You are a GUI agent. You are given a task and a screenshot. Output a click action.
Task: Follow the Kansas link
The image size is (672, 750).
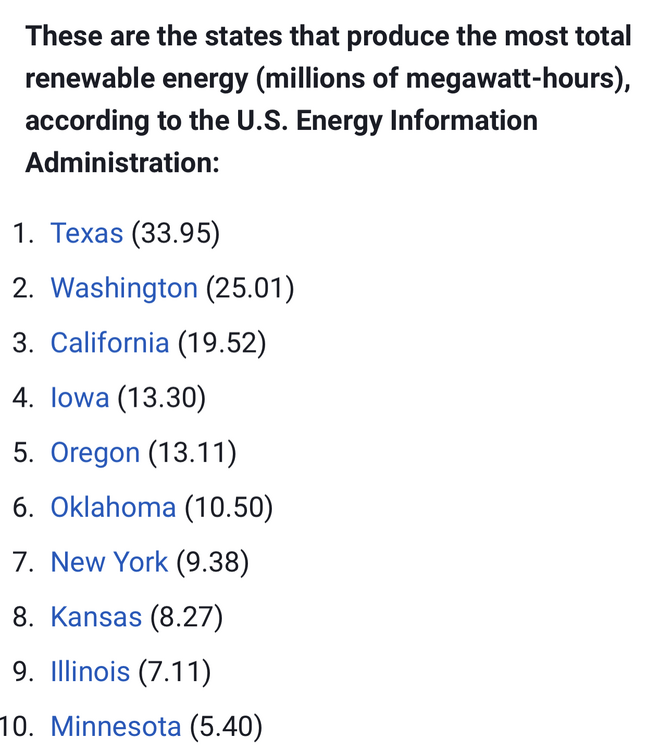tap(96, 617)
